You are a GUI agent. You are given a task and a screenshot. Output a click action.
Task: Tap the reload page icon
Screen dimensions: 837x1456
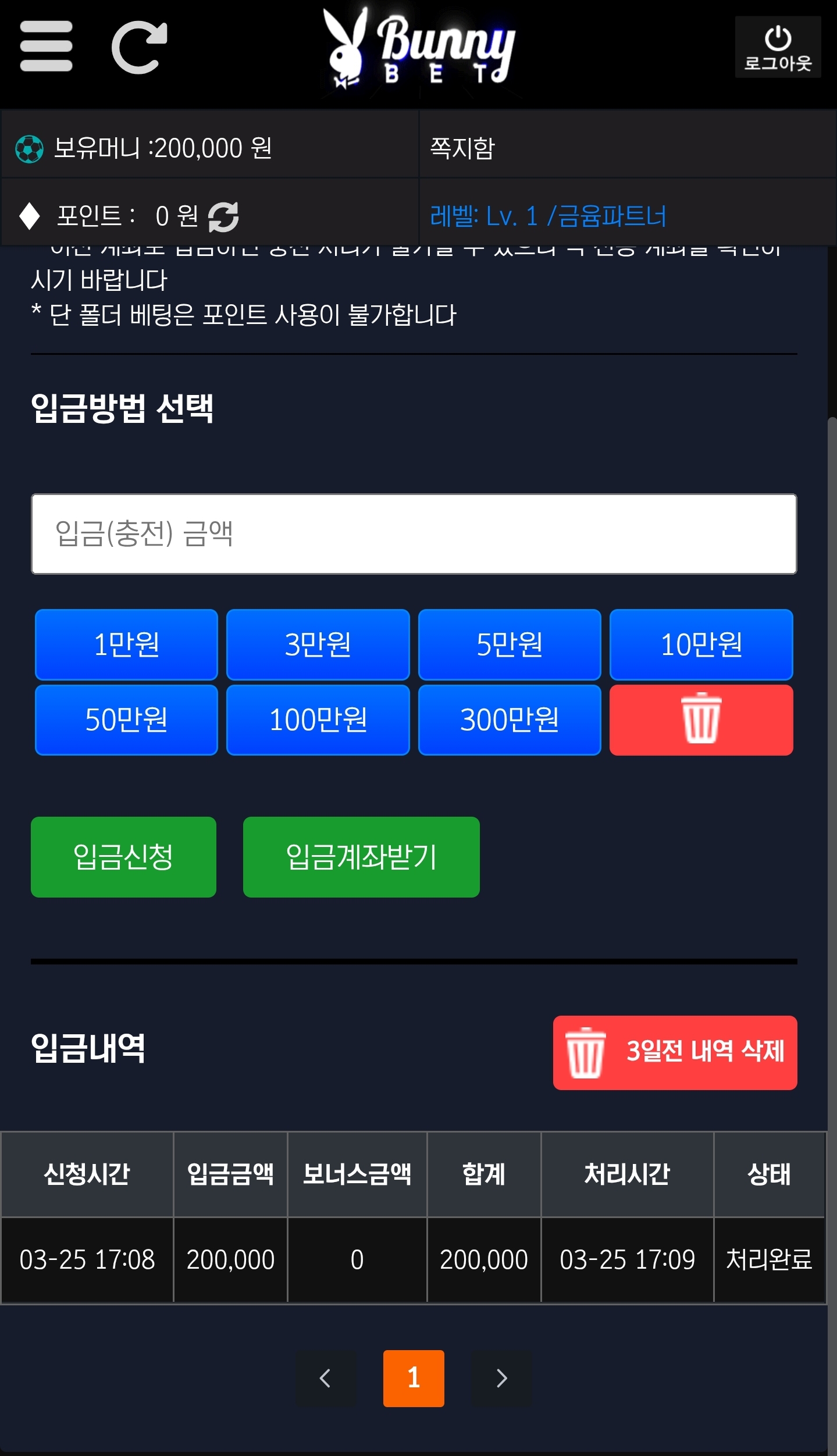tap(140, 47)
